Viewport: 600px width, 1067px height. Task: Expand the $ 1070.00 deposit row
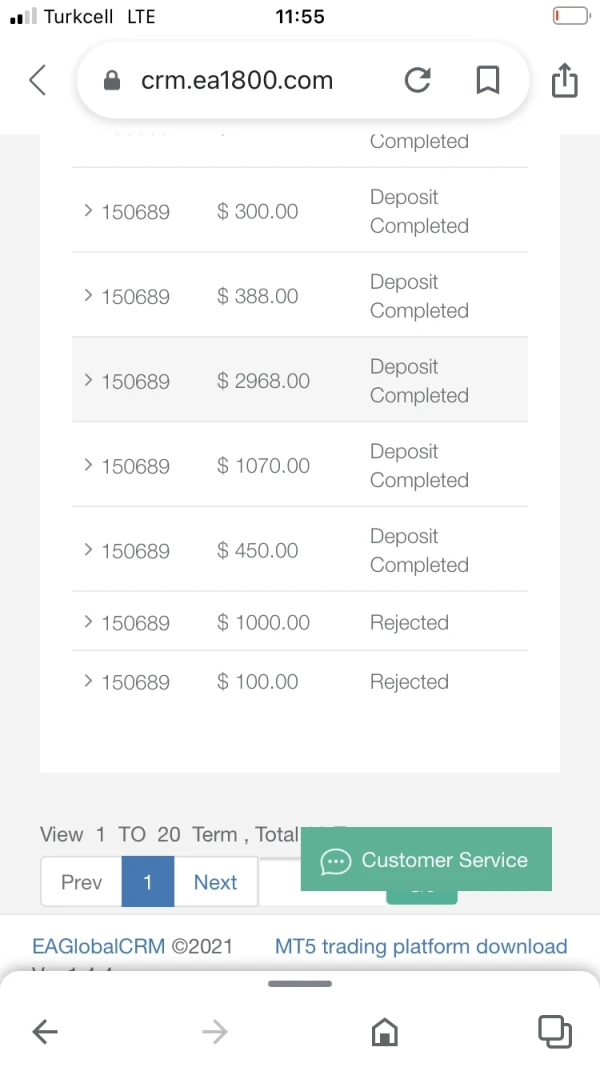click(x=89, y=466)
